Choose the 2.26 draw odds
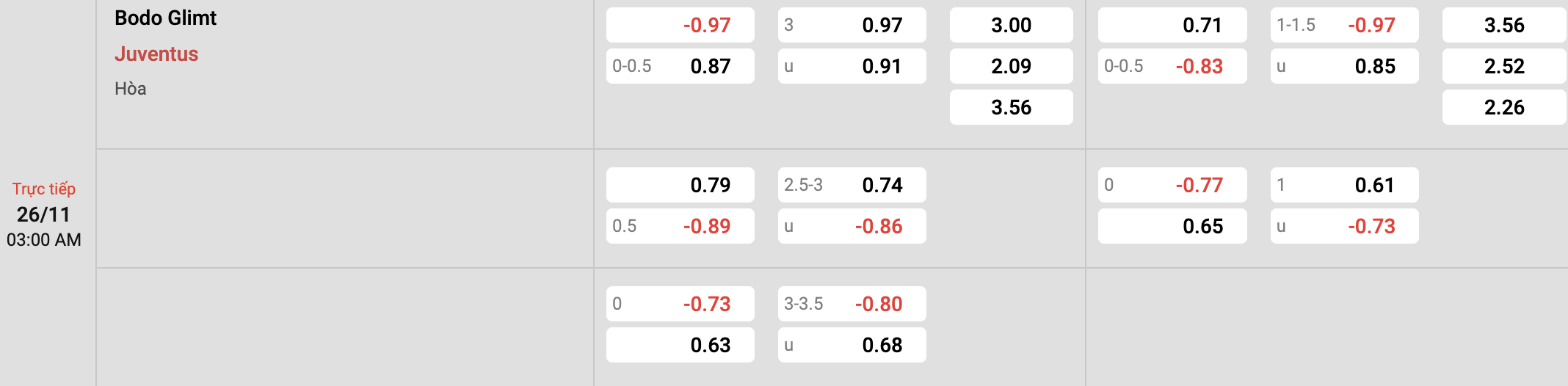The width and height of the screenshot is (1568, 386). pyautogui.click(x=1503, y=107)
